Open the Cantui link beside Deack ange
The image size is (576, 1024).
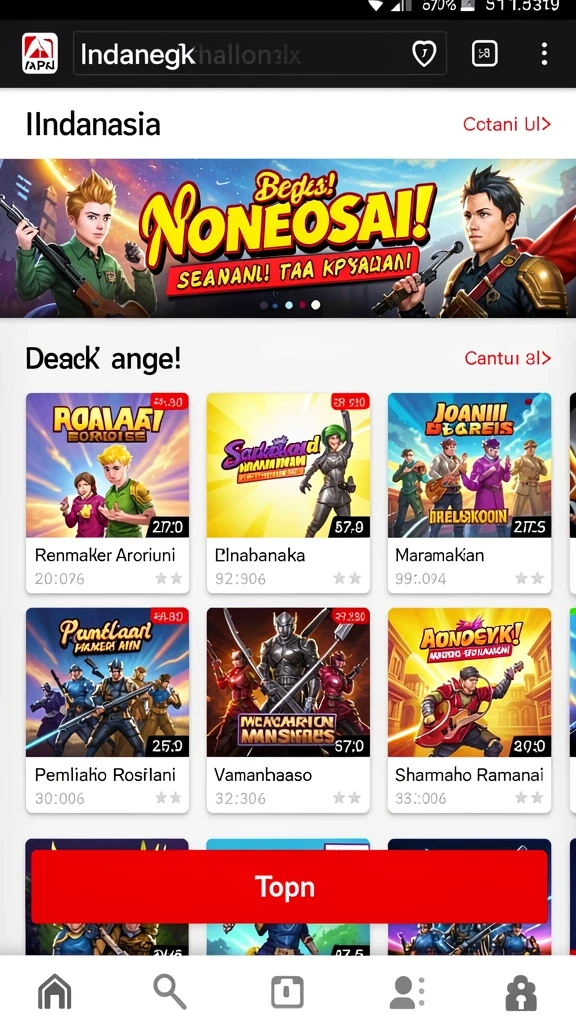coord(507,358)
